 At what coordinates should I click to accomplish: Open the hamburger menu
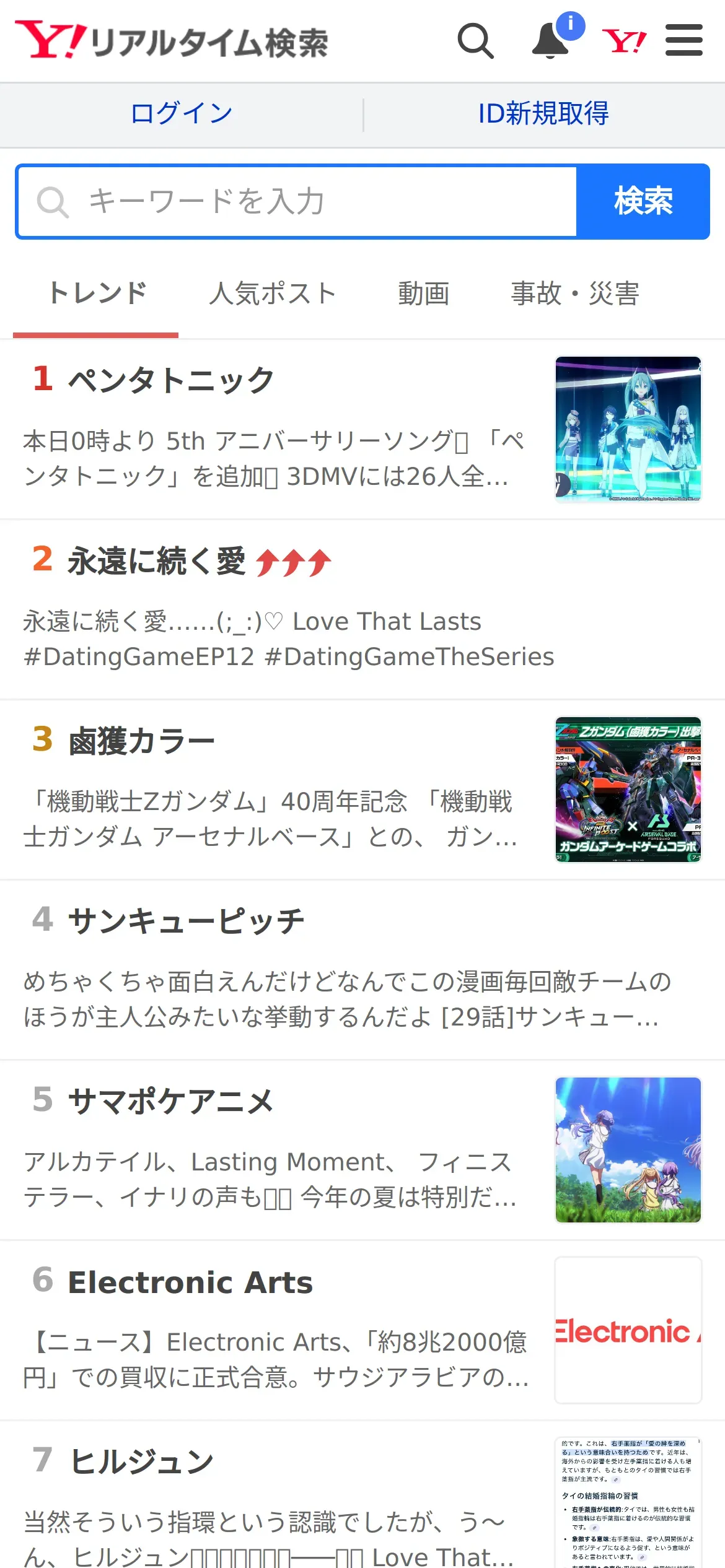[x=683, y=41]
